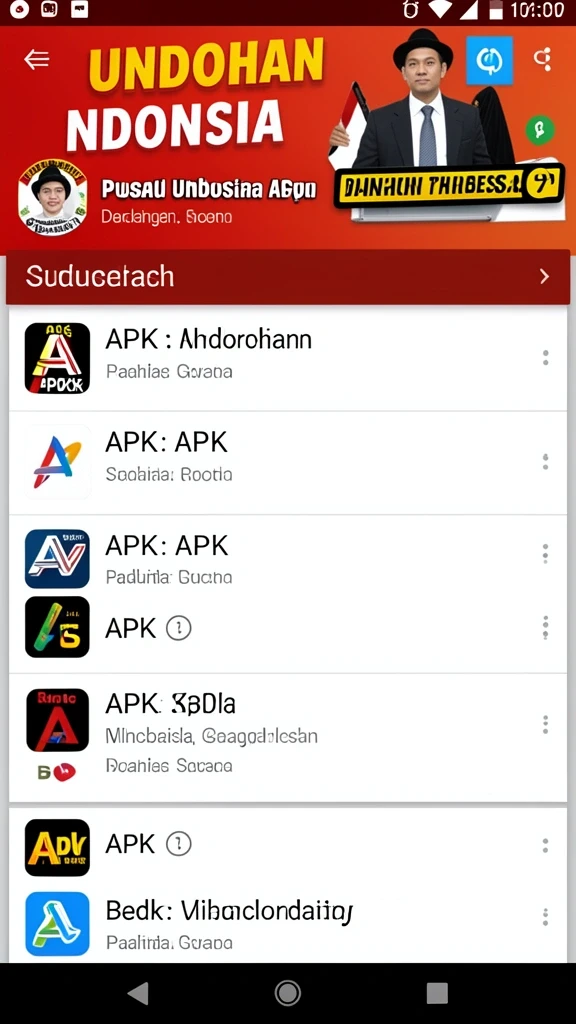Expand the Suducetach section bar
Screen dimensions: 576x1024
coord(288,277)
